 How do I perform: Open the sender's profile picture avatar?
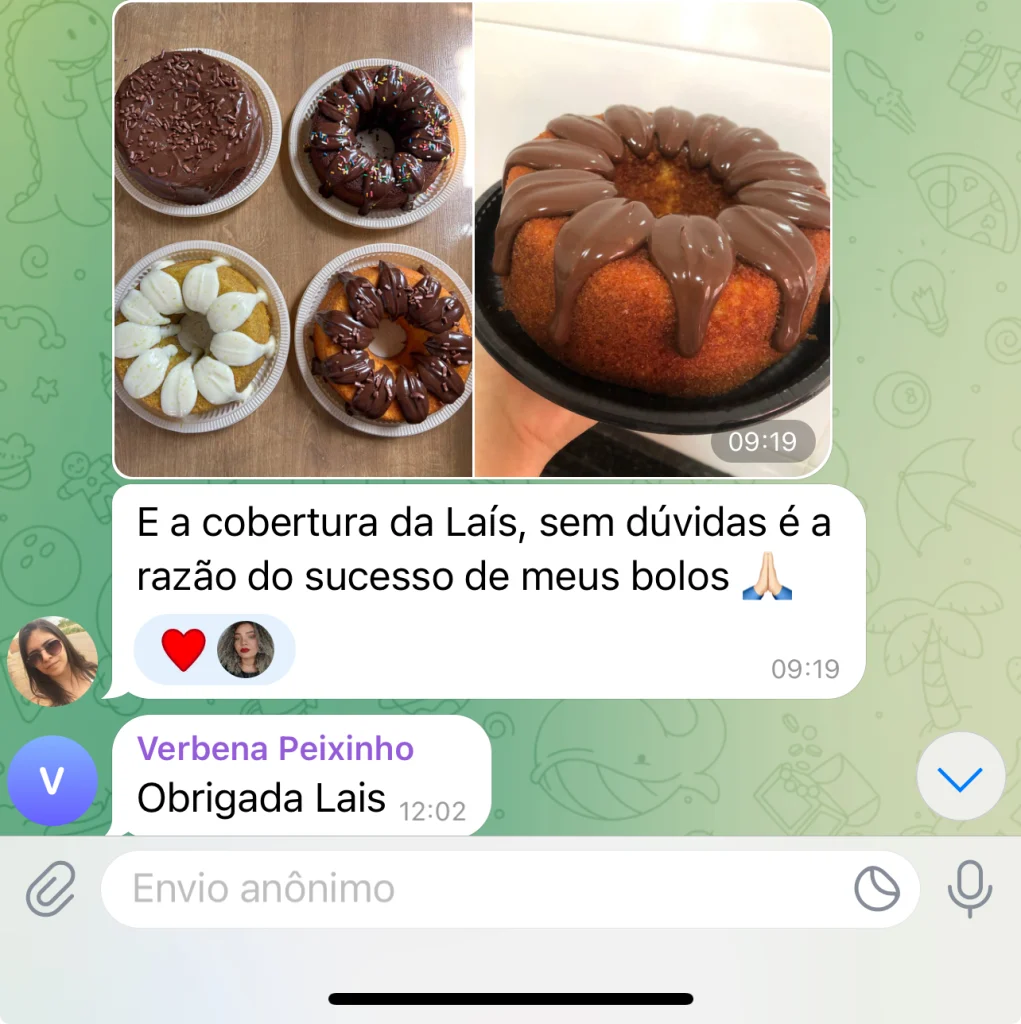[x=52, y=661]
